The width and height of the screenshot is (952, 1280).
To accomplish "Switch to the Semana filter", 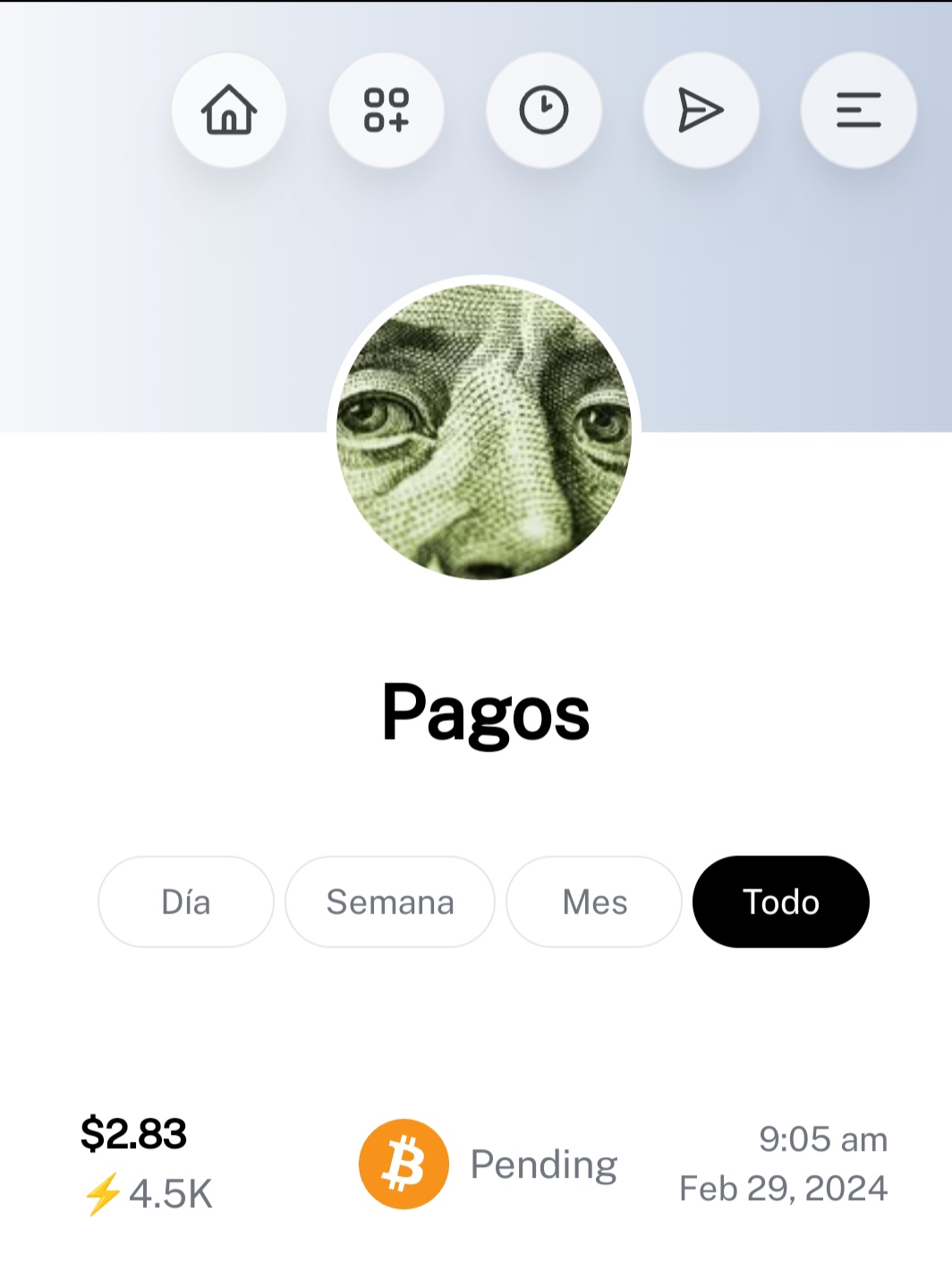I will [x=390, y=901].
